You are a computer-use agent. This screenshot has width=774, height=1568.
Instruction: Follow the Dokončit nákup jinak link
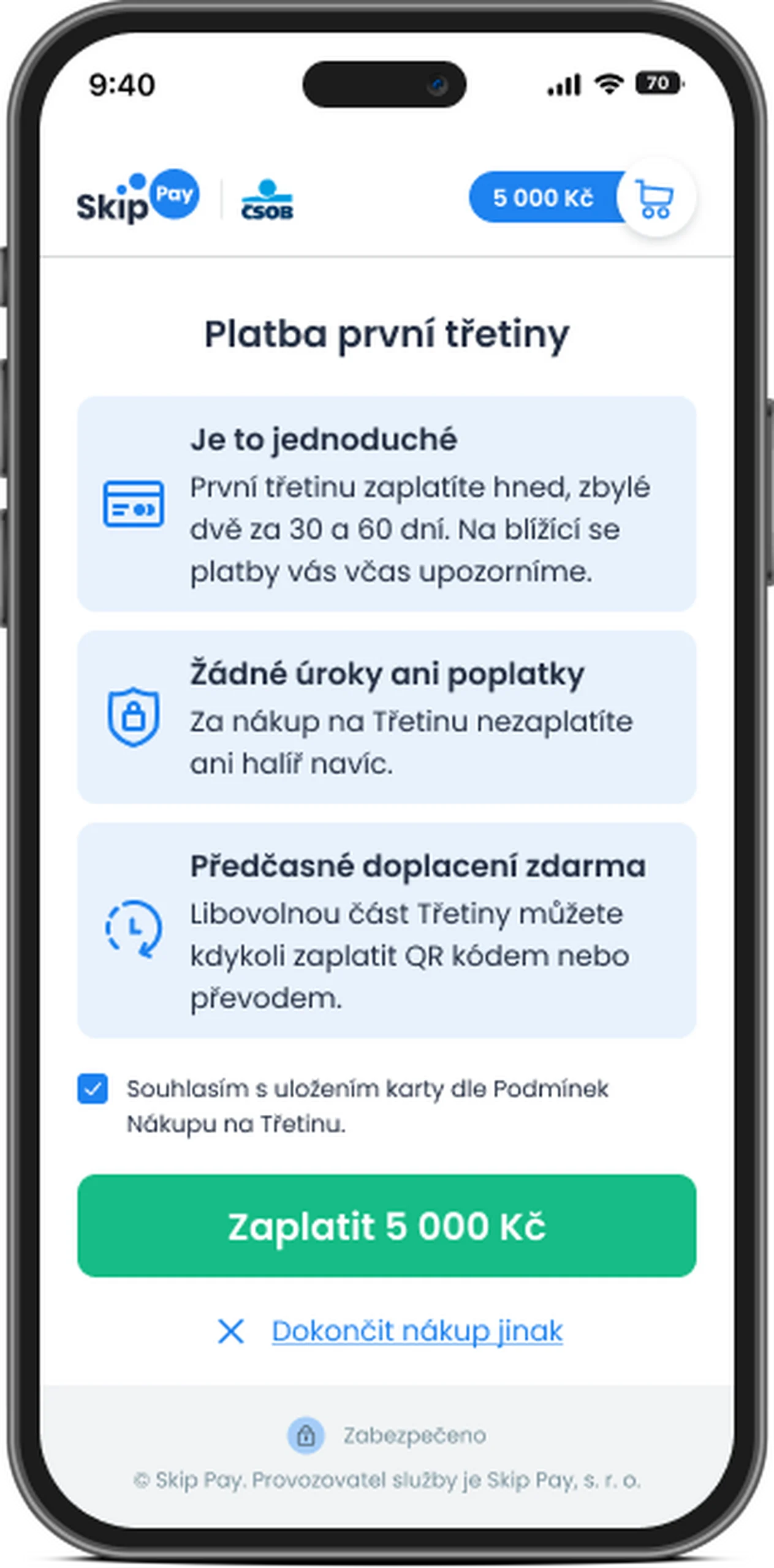(417, 1330)
